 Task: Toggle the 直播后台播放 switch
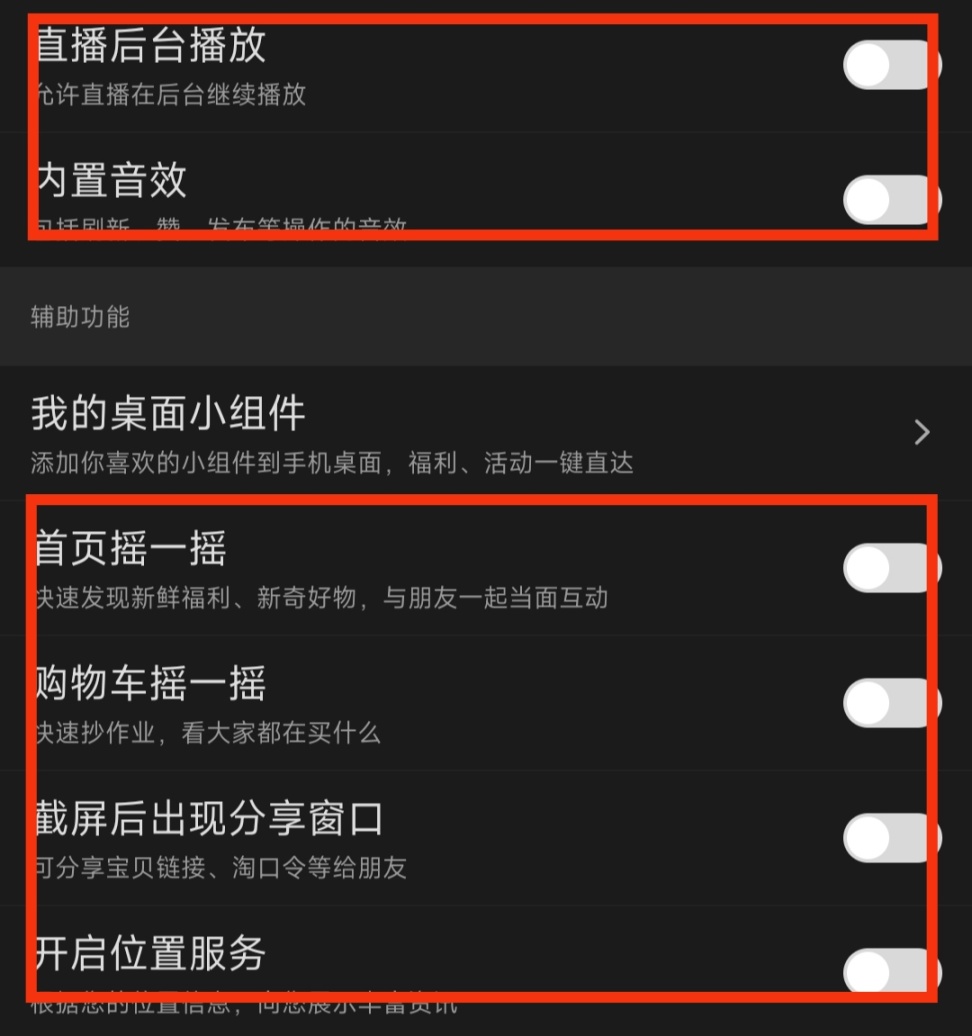pos(890,66)
